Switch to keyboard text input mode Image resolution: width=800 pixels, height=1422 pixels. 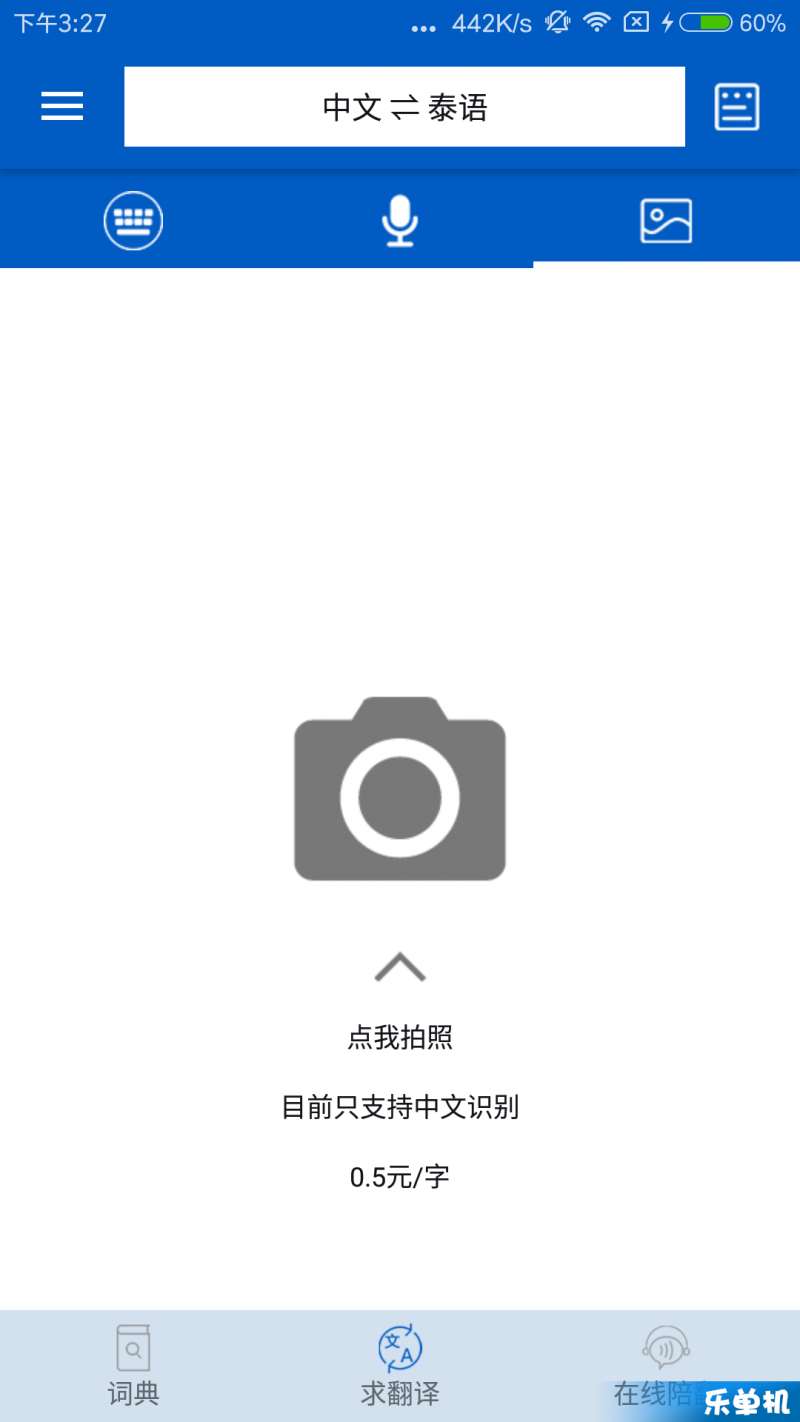(x=133, y=221)
